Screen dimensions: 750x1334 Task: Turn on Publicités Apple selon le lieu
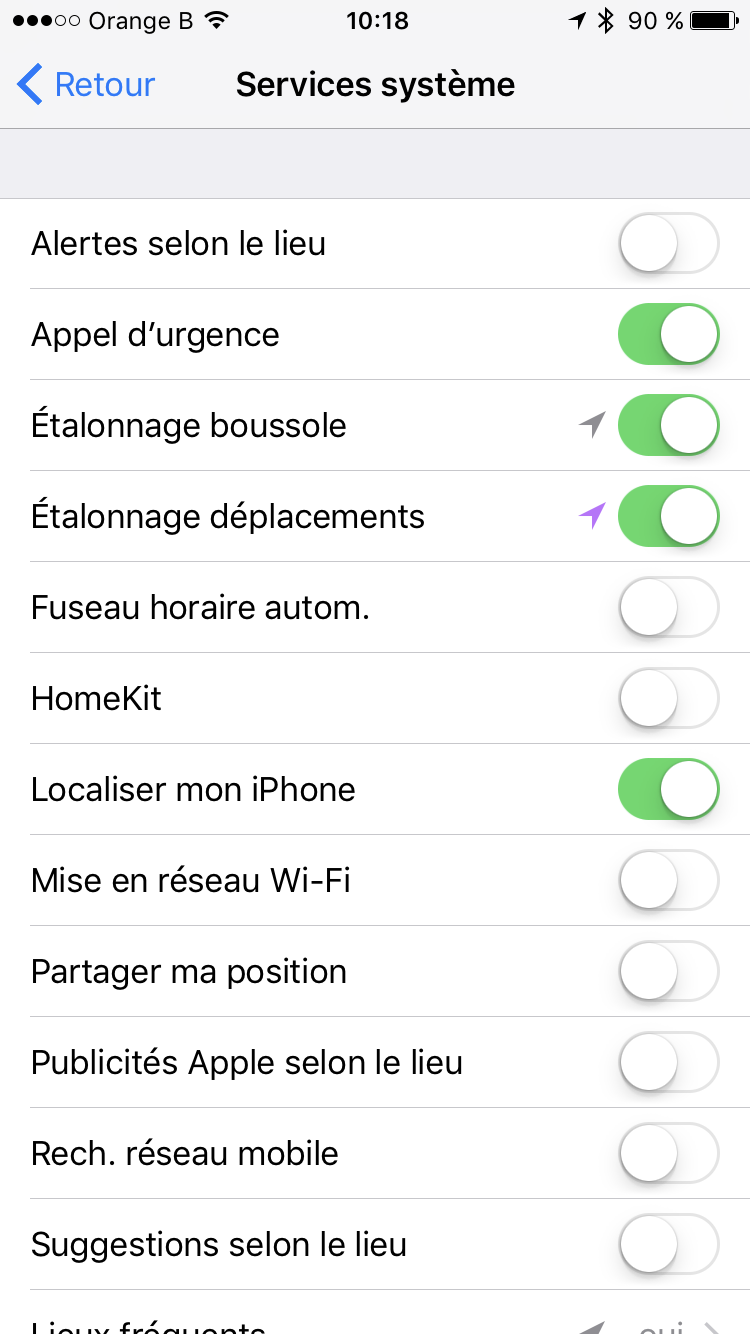(x=668, y=1062)
